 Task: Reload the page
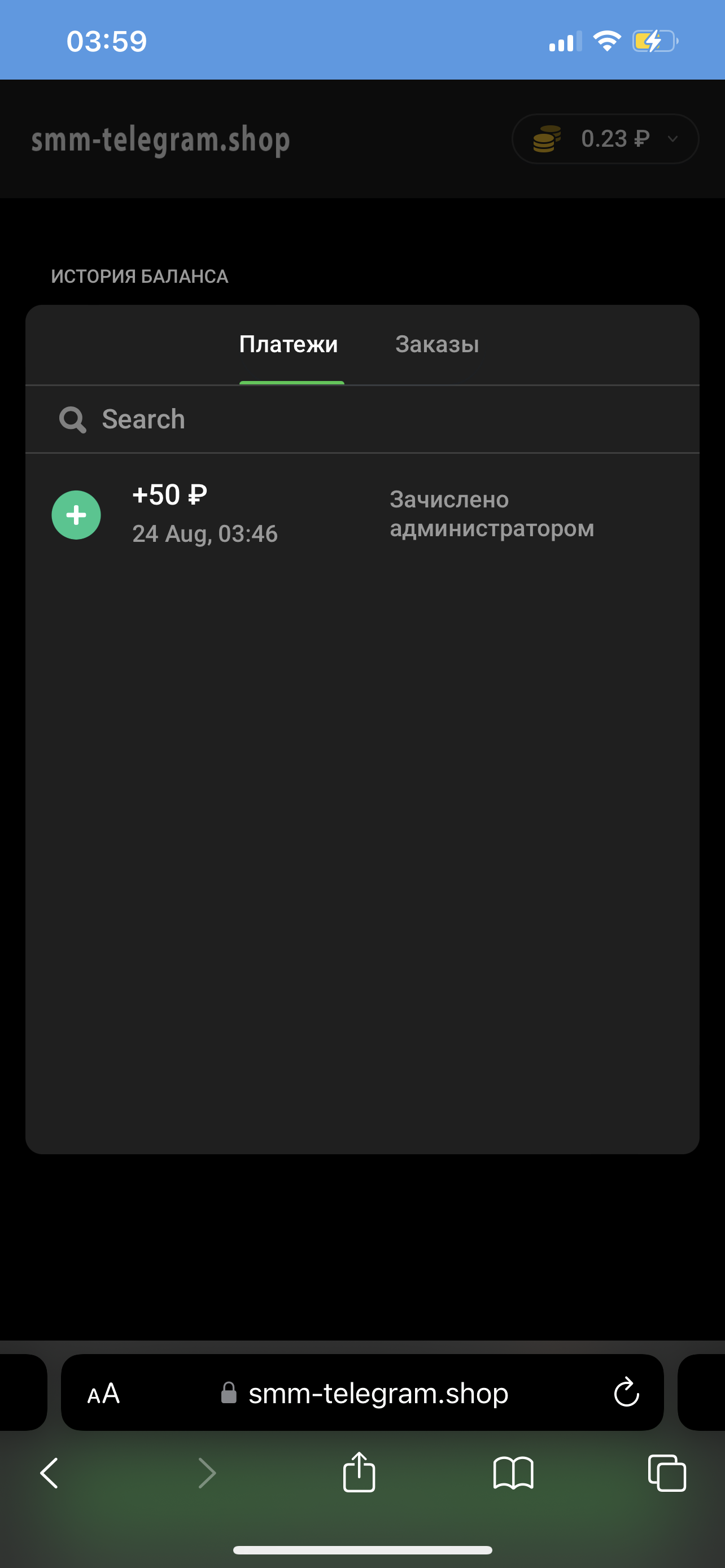click(x=626, y=1392)
